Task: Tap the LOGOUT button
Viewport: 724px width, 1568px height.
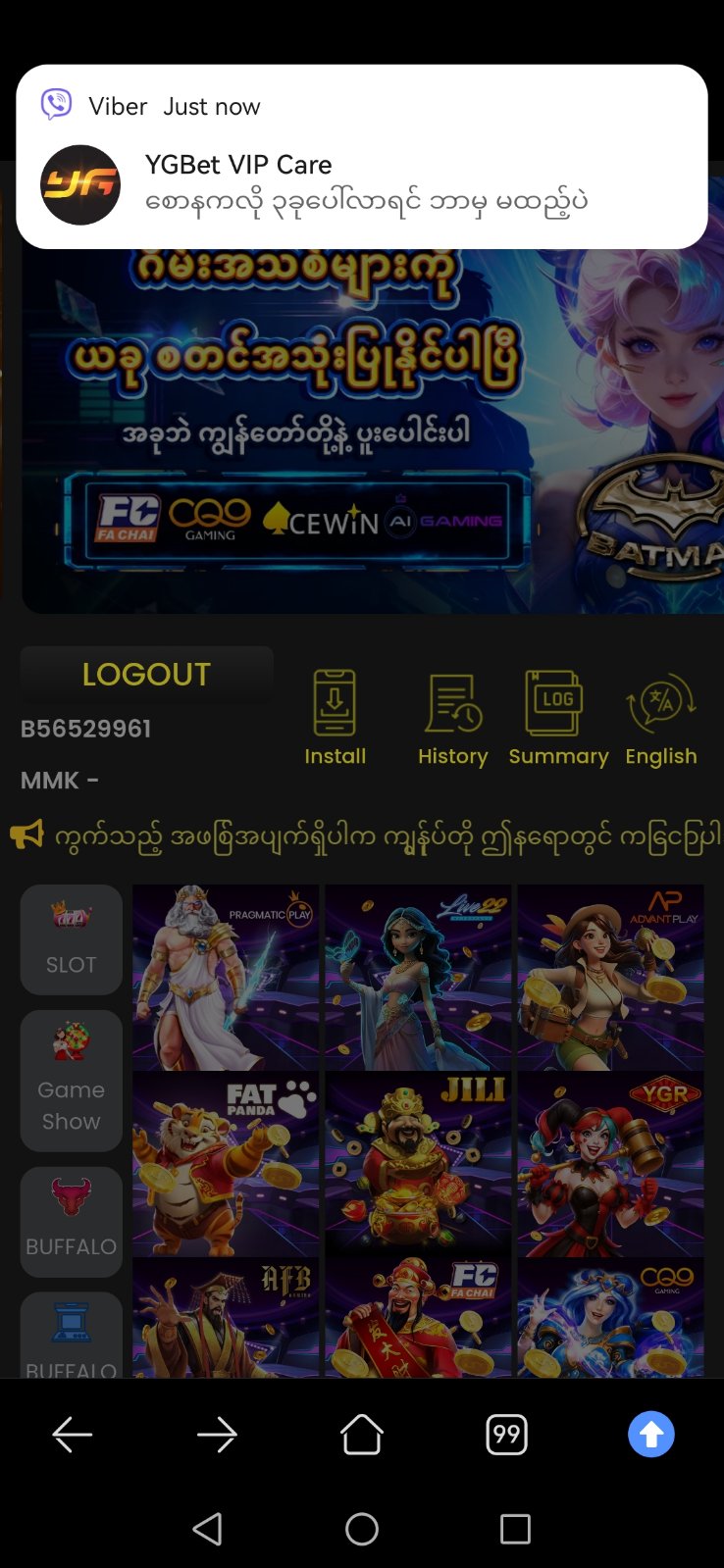Action: click(146, 675)
